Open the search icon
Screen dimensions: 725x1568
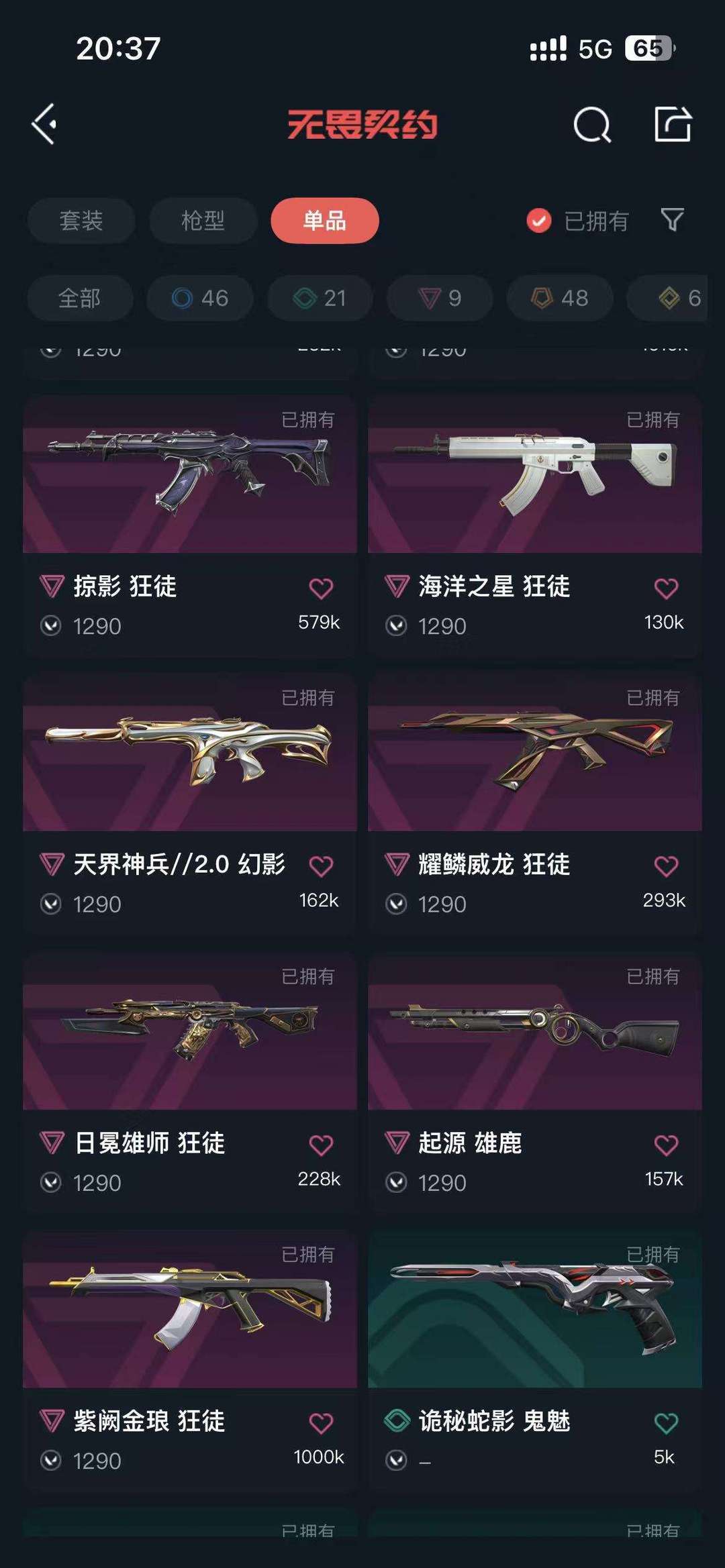pyautogui.click(x=592, y=124)
